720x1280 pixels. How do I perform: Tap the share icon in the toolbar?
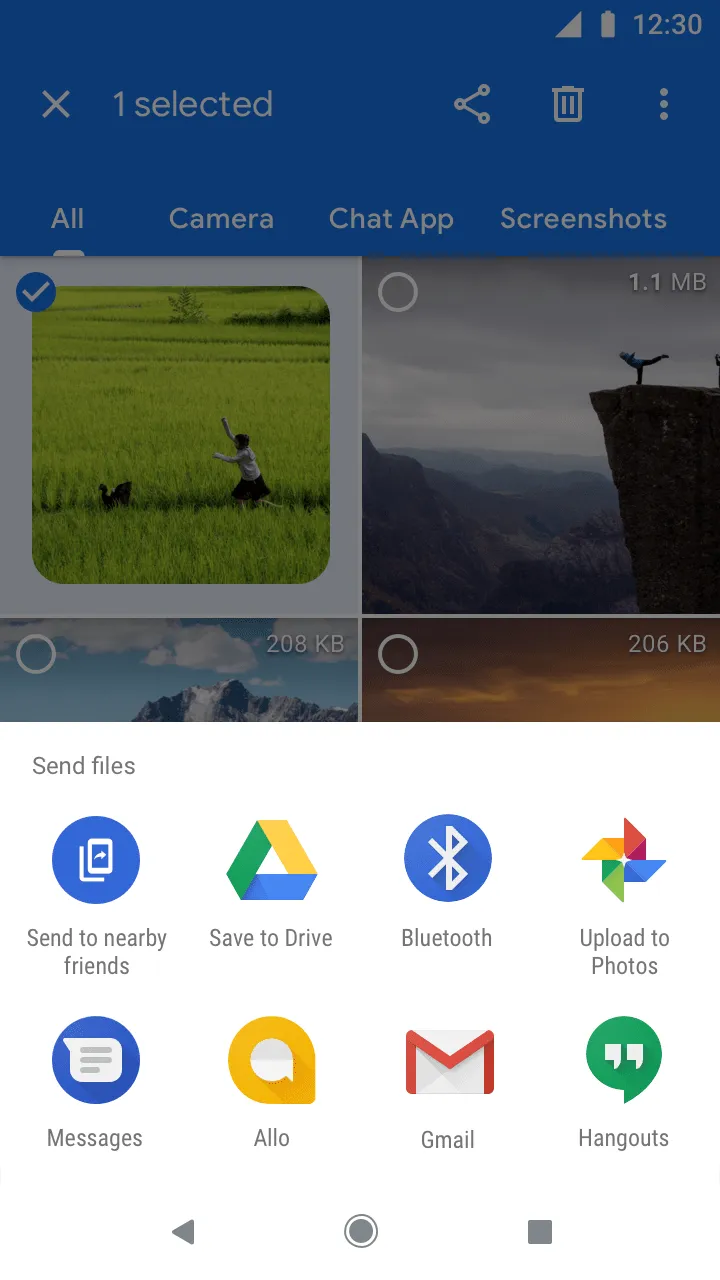(472, 104)
